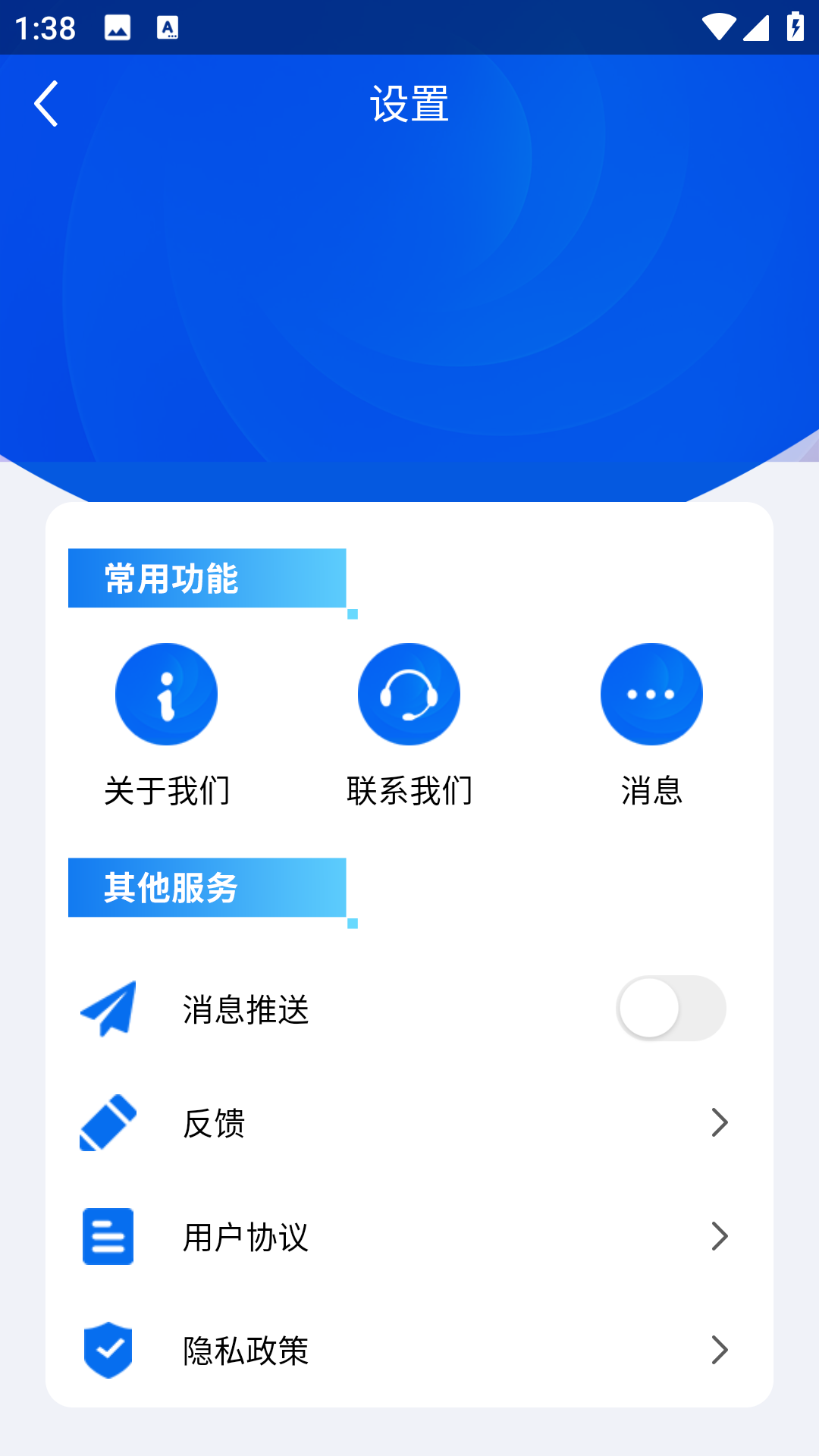Open 用户协议 via its right arrow

[x=719, y=1237]
